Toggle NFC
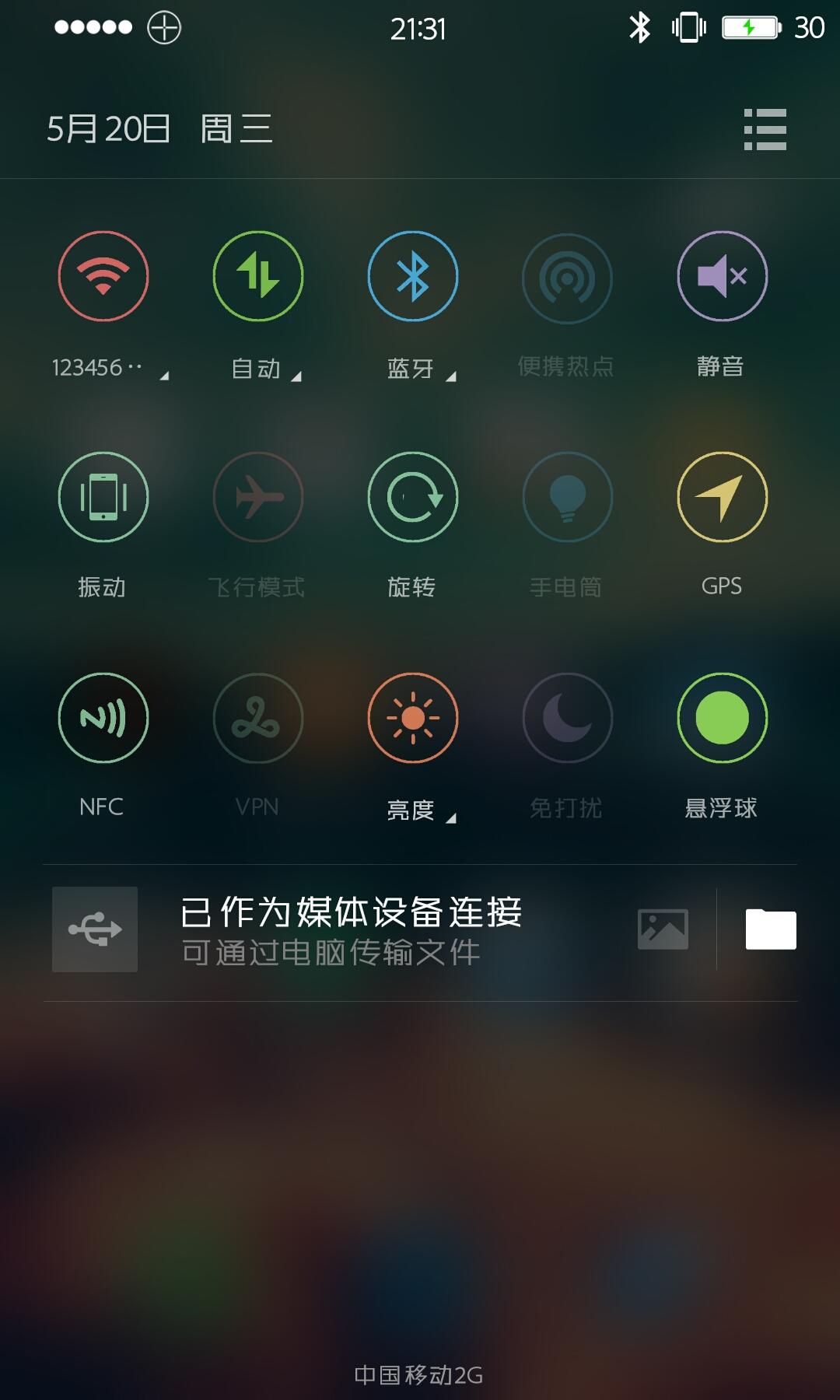 (103, 718)
